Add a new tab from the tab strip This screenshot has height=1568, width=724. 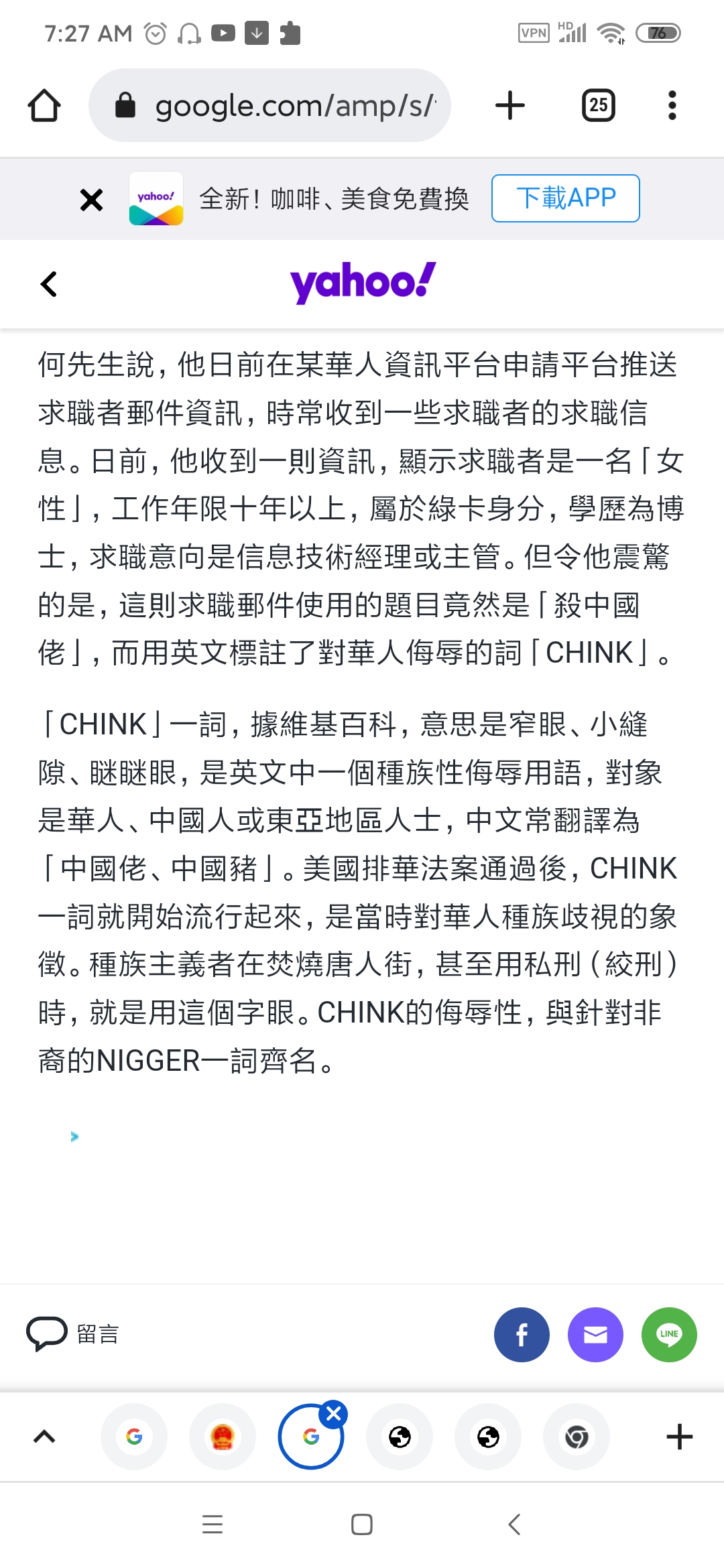(x=680, y=1437)
